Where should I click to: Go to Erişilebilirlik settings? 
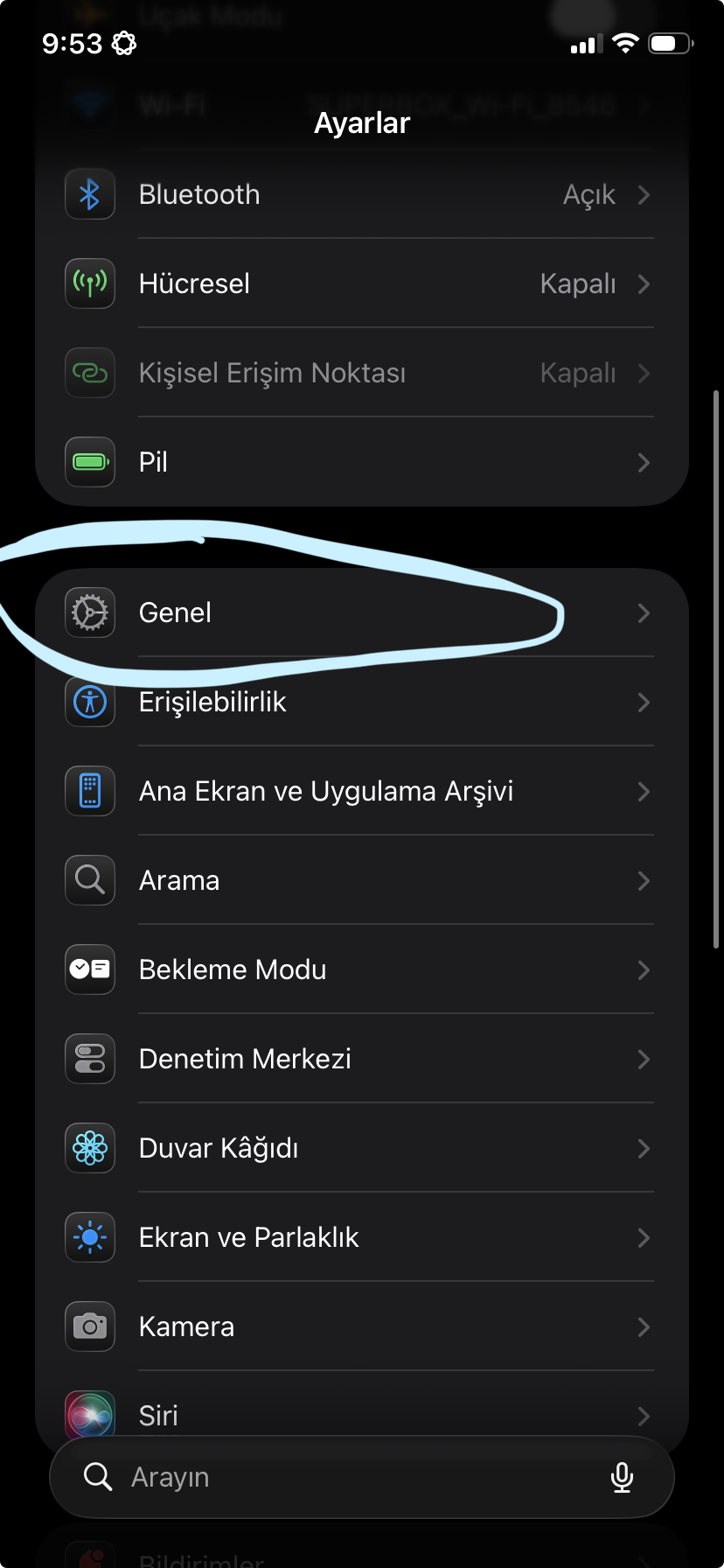(362, 702)
